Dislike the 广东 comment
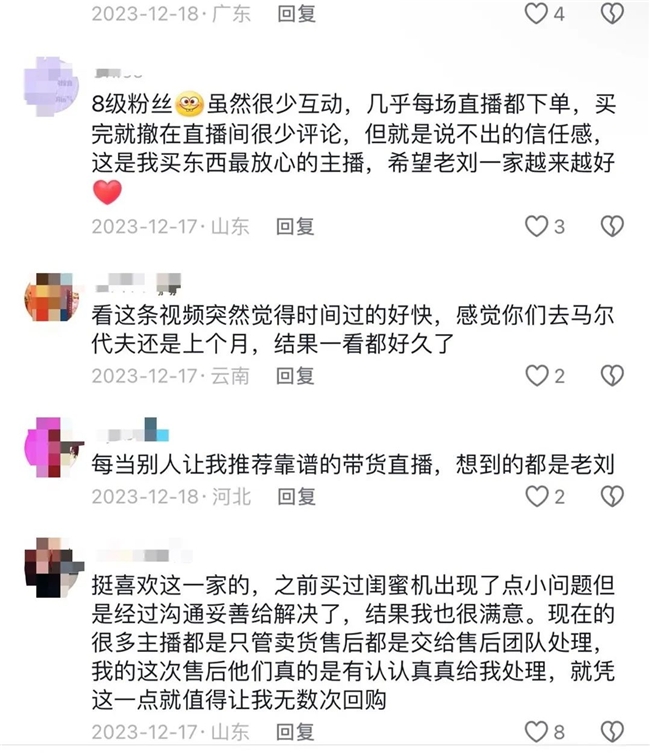The height and width of the screenshot is (755, 650). [612, 14]
